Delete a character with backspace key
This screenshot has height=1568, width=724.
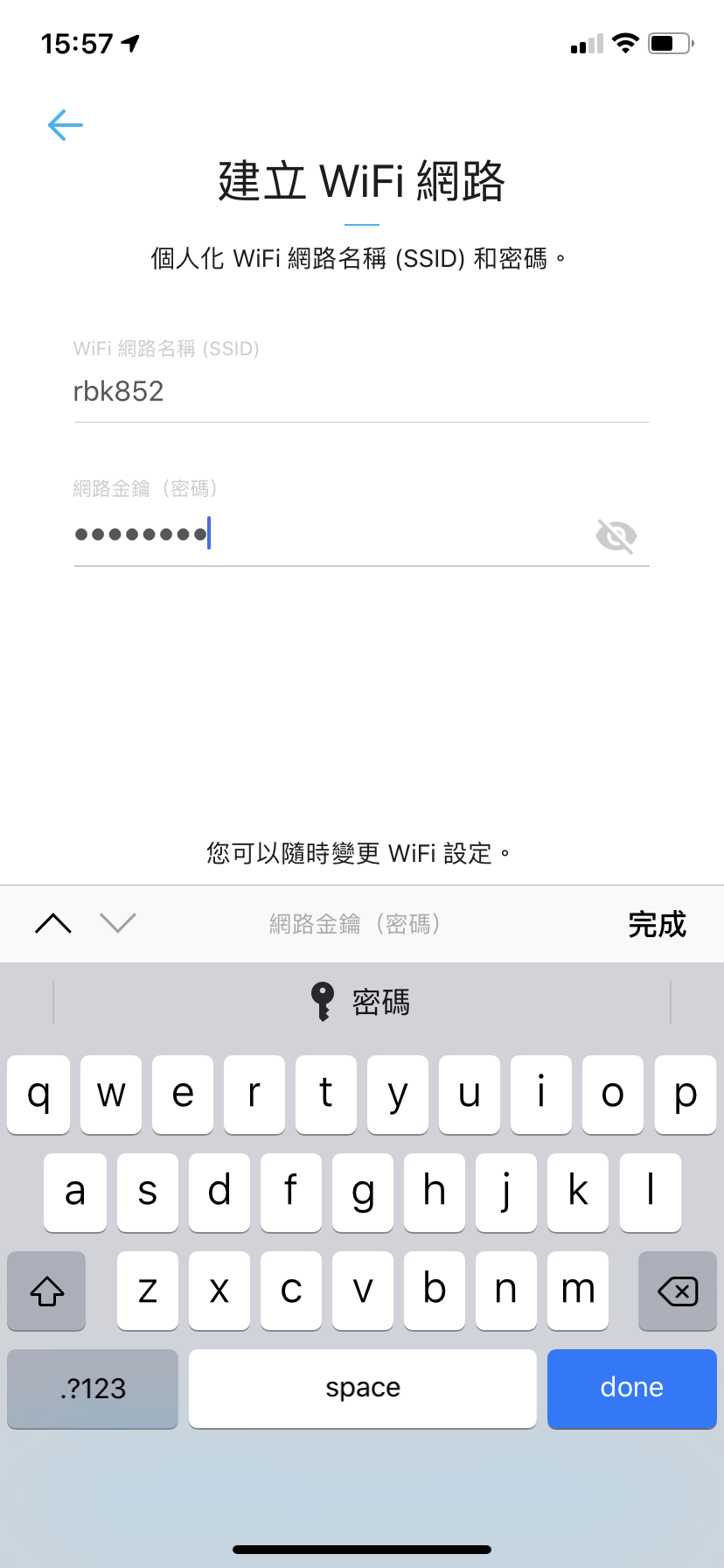678,1291
